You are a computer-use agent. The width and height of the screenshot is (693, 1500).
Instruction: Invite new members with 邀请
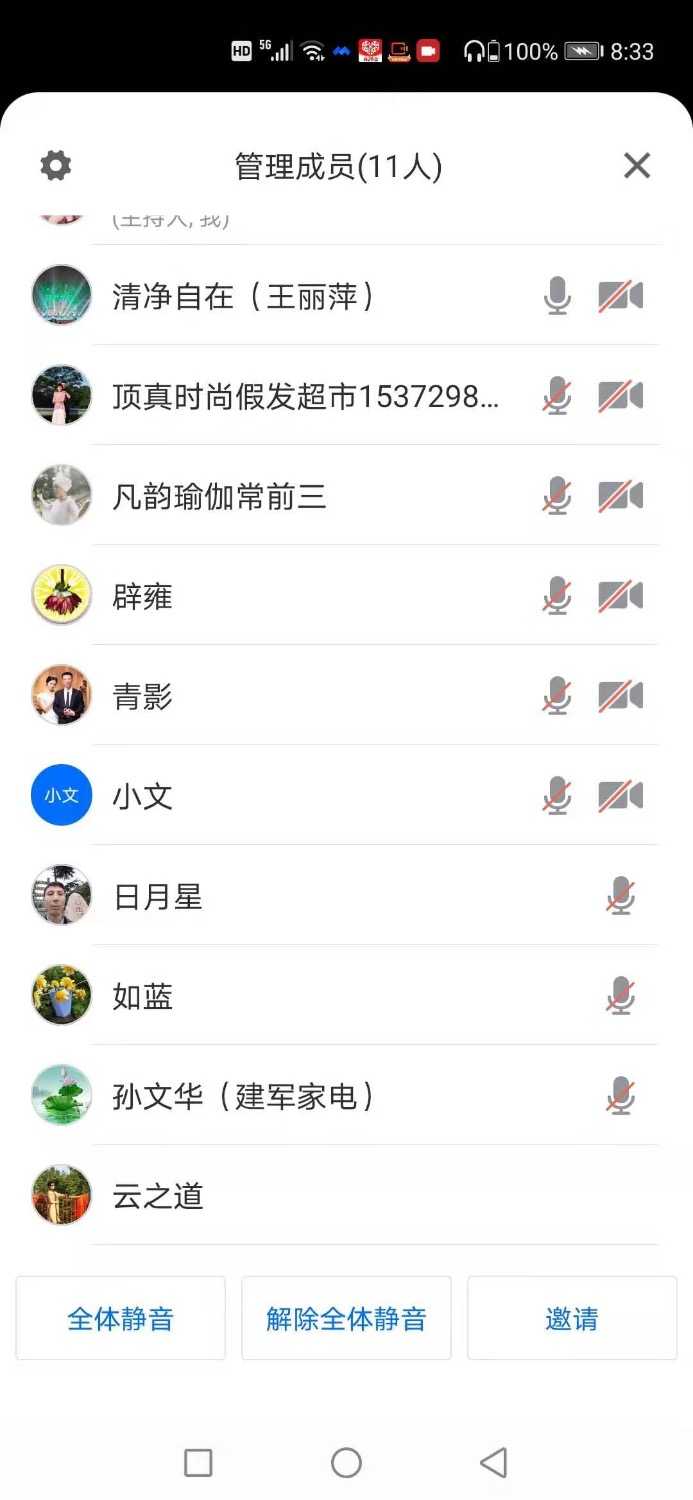point(572,1318)
